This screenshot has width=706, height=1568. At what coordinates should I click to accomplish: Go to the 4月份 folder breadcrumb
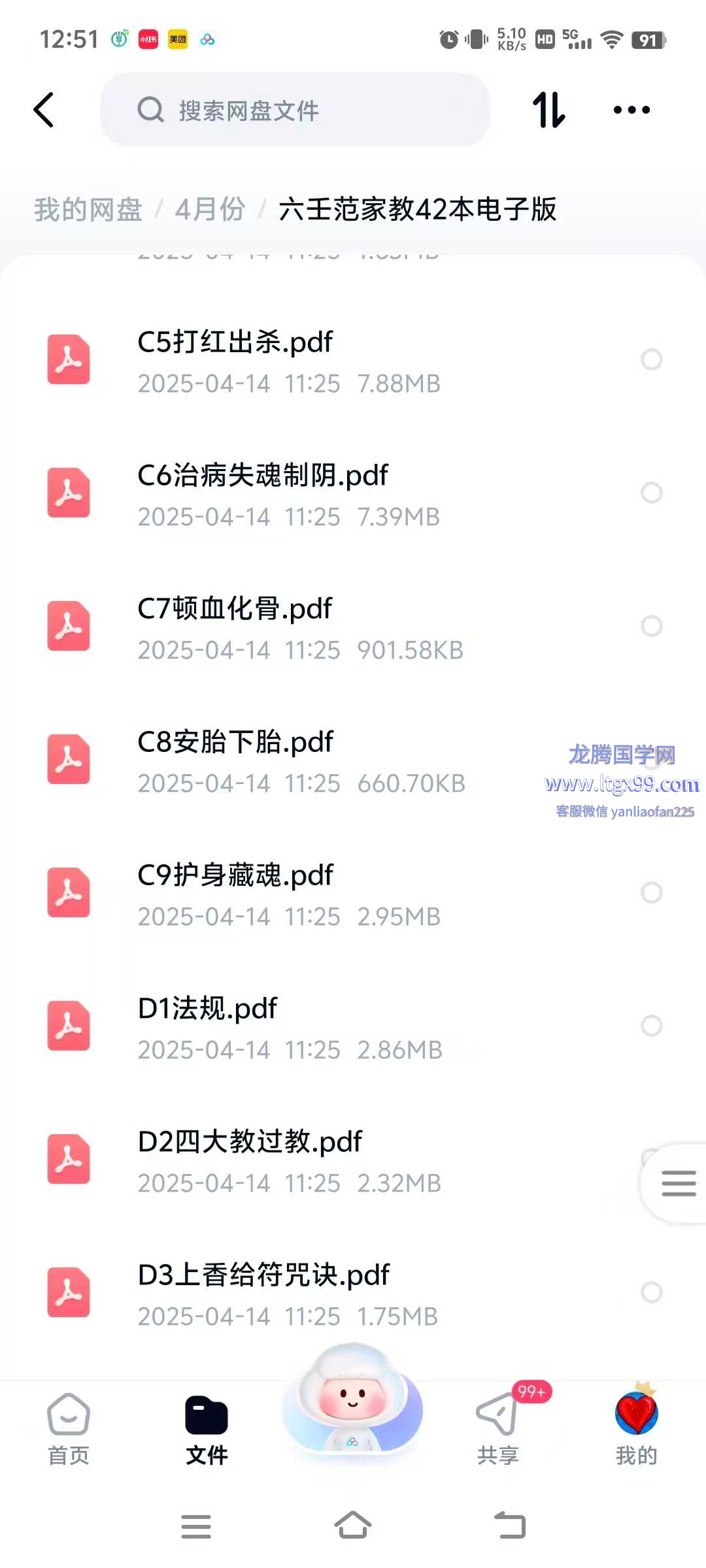(x=210, y=210)
